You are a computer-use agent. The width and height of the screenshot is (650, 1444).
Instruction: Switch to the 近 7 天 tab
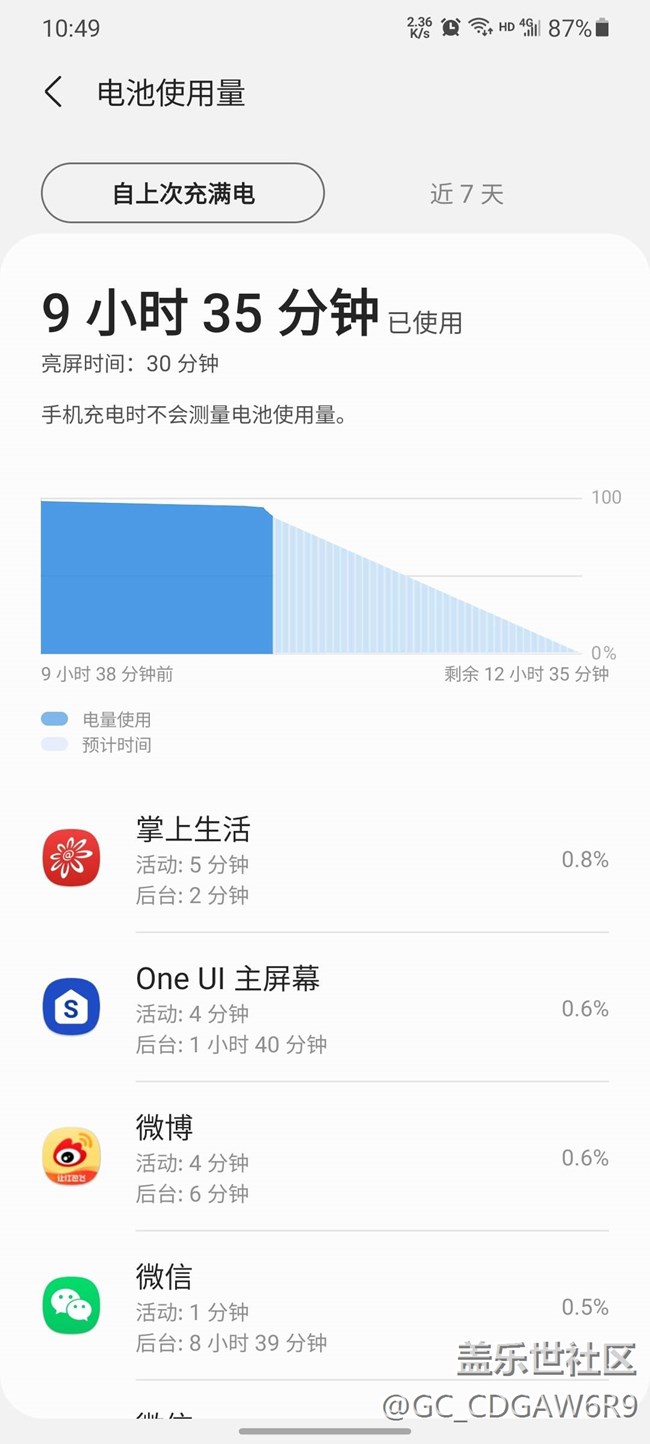466,194
